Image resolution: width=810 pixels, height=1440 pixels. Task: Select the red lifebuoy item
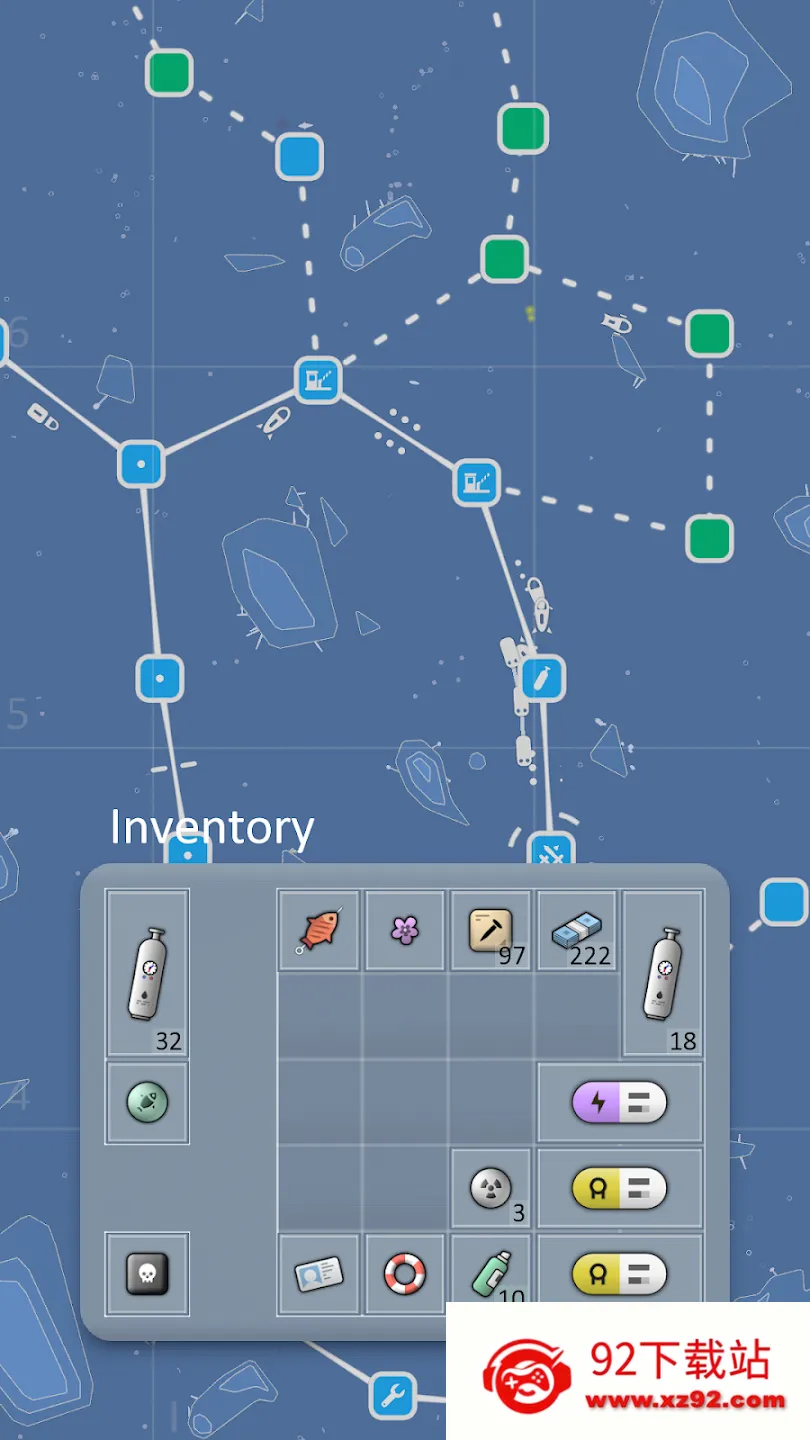[404, 1274]
